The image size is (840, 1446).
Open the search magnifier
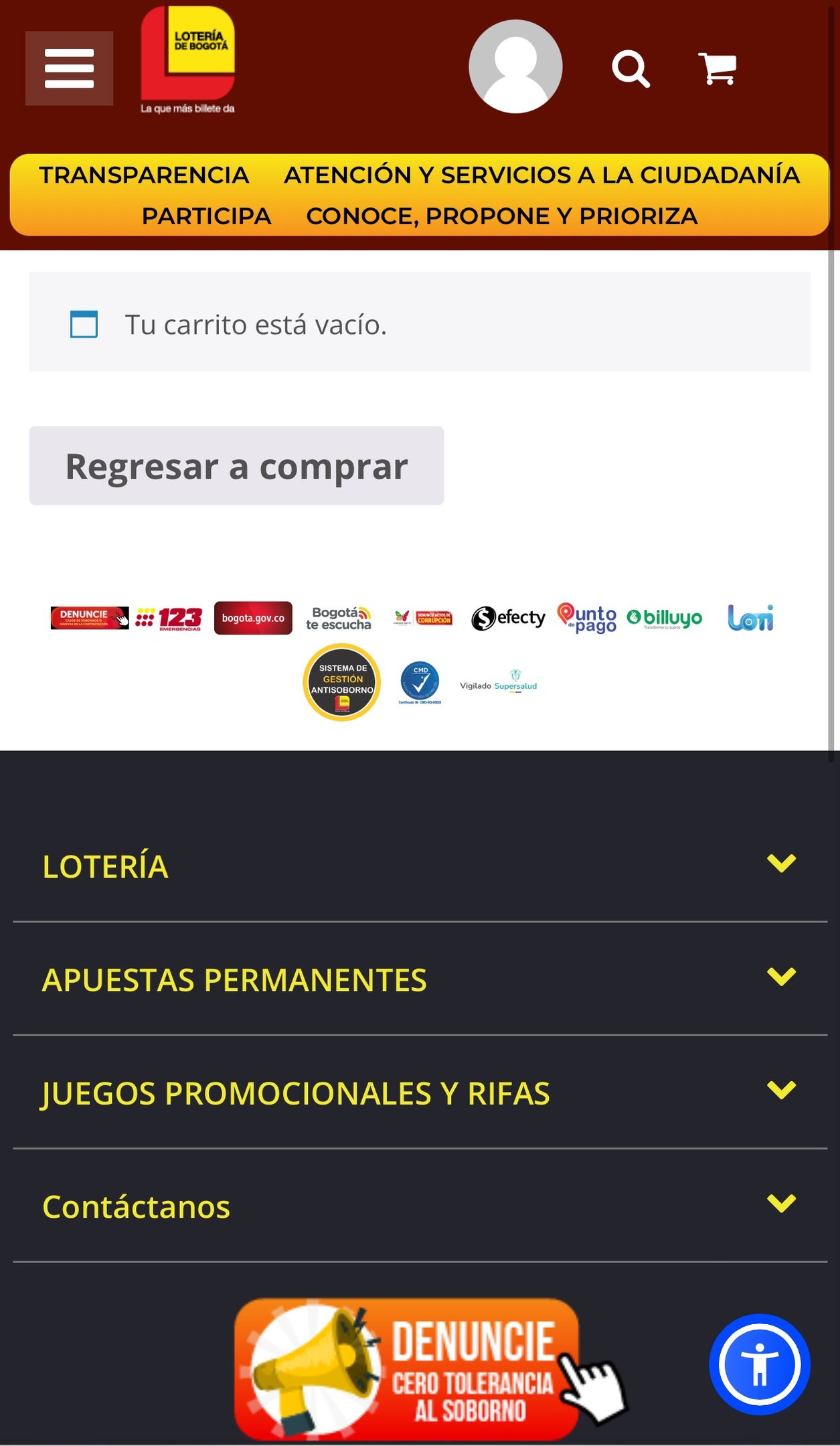tap(631, 68)
